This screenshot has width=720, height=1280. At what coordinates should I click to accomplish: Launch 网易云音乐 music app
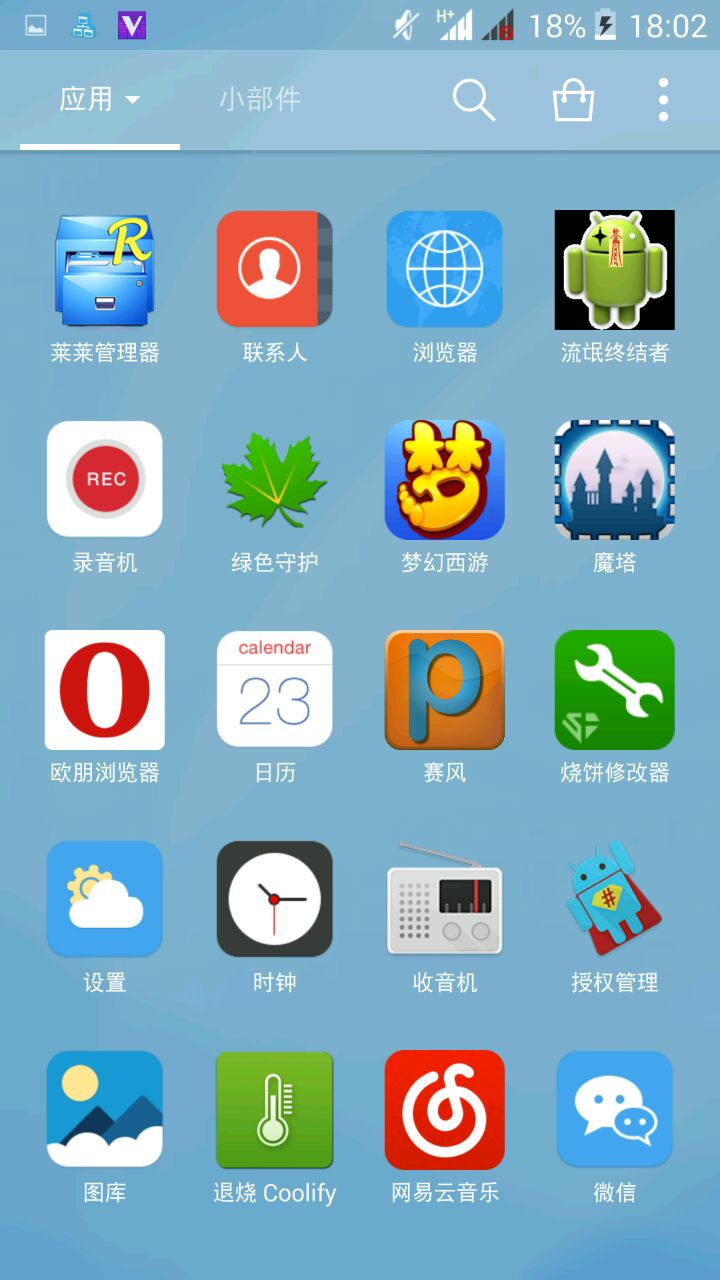tap(445, 1110)
